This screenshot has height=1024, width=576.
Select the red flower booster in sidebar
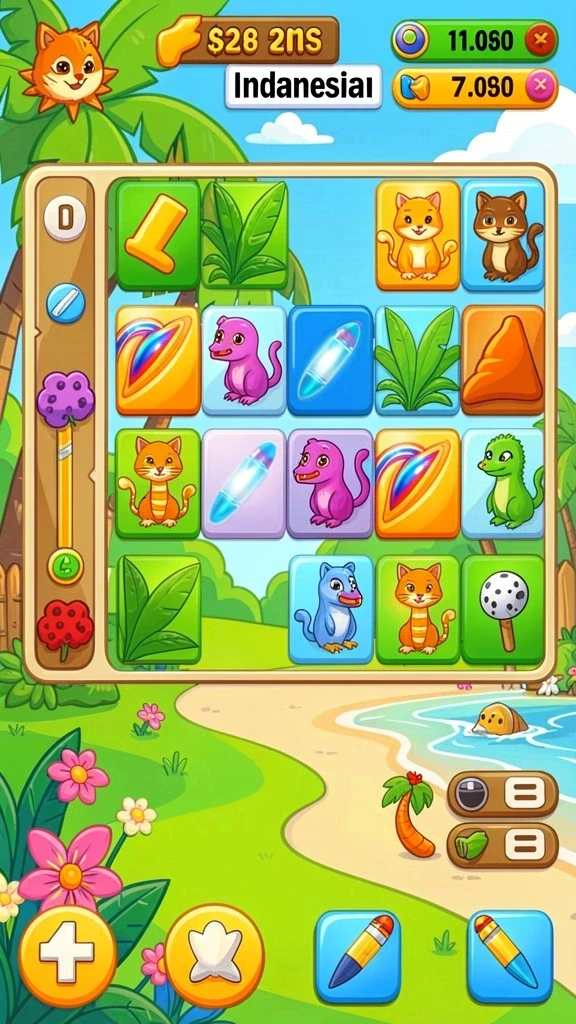pos(65,627)
